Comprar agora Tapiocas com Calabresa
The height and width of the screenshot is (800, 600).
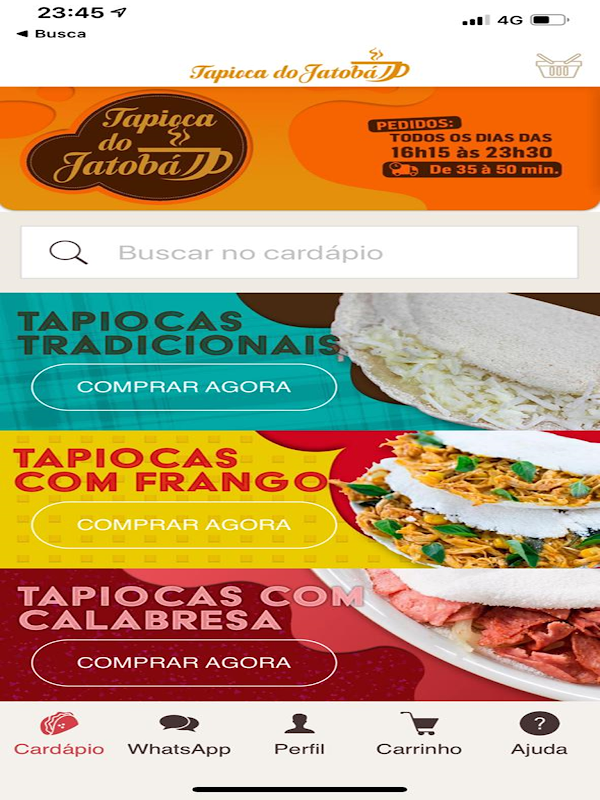(x=184, y=662)
